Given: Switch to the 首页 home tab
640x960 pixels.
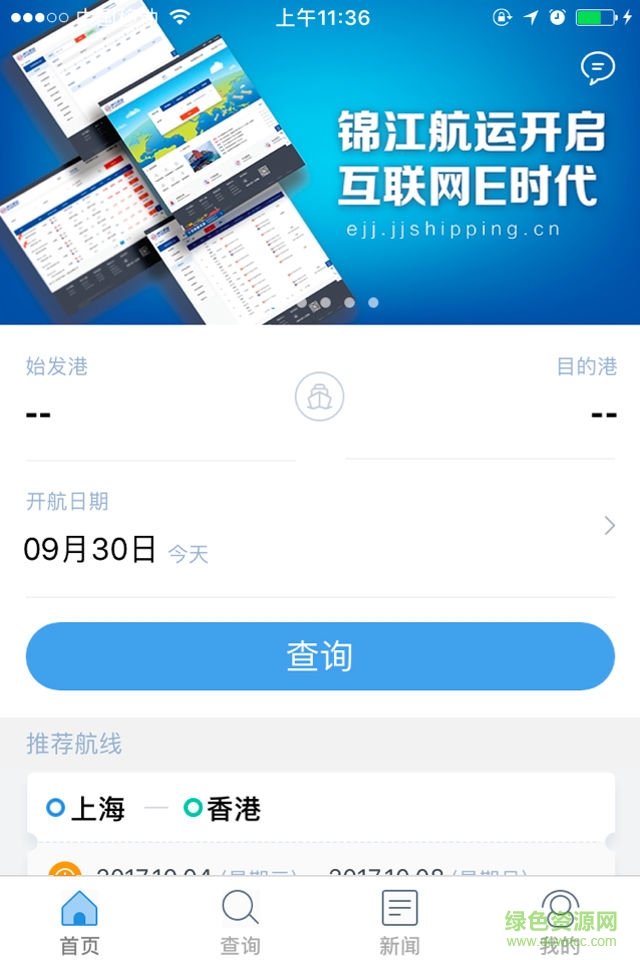Looking at the screenshot, I should [x=80, y=922].
